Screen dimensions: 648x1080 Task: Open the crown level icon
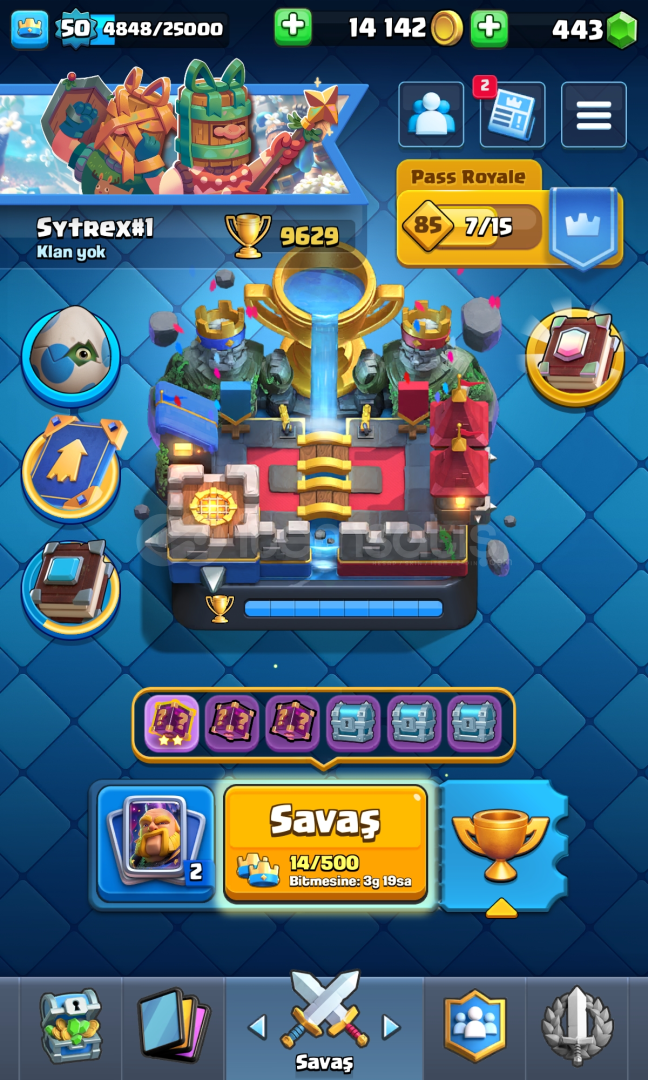point(30,29)
